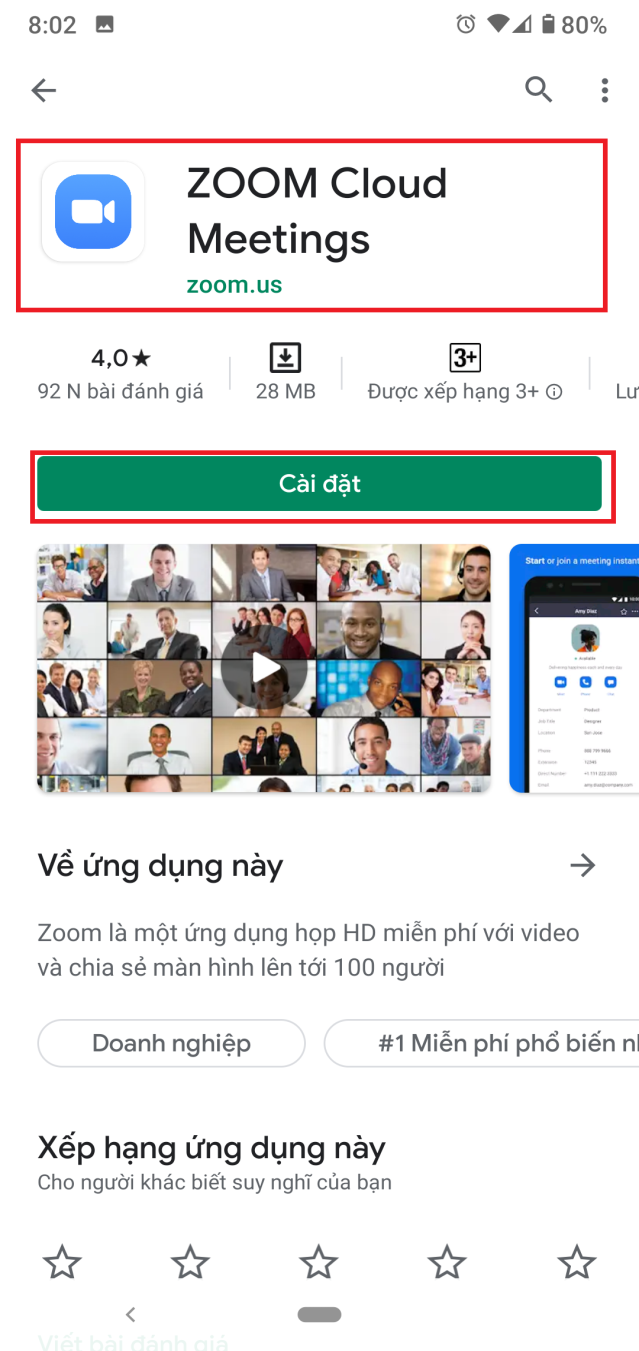View the 92 N bài đánh giá rating
This screenshot has height=1351, width=639.
[120, 373]
